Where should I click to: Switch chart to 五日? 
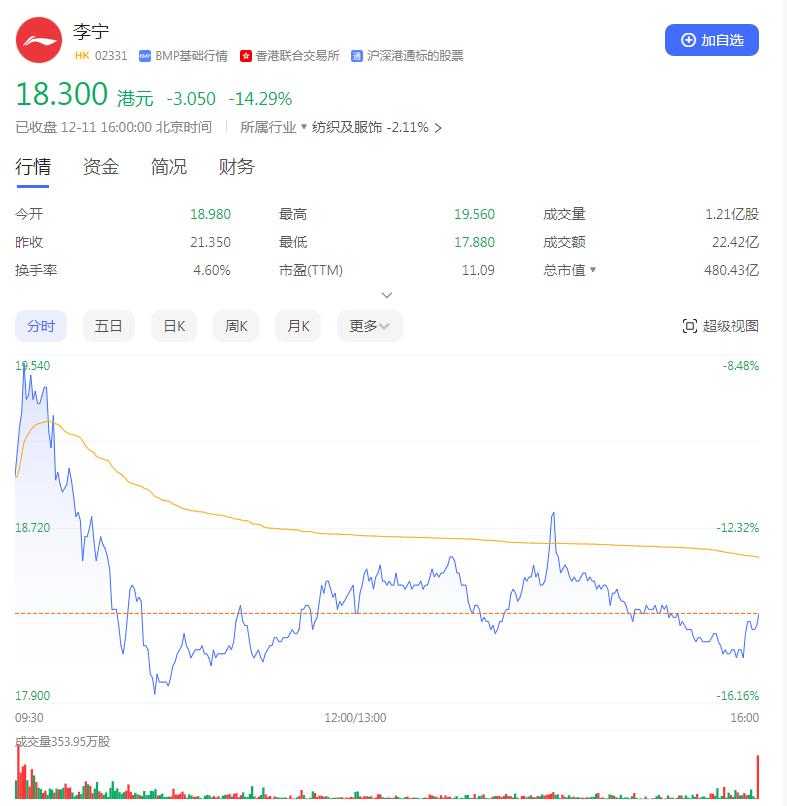click(x=108, y=326)
